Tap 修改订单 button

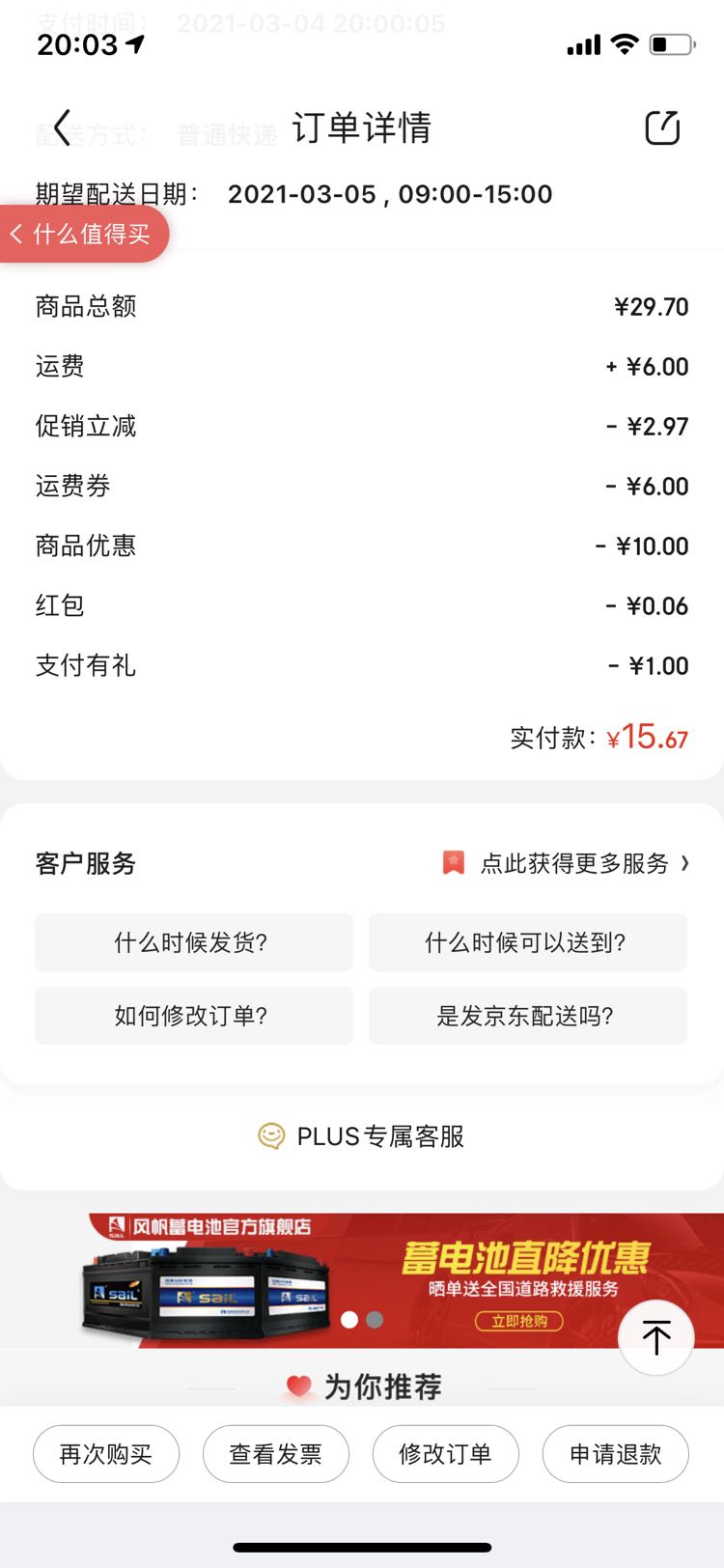tap(446, 1454)
